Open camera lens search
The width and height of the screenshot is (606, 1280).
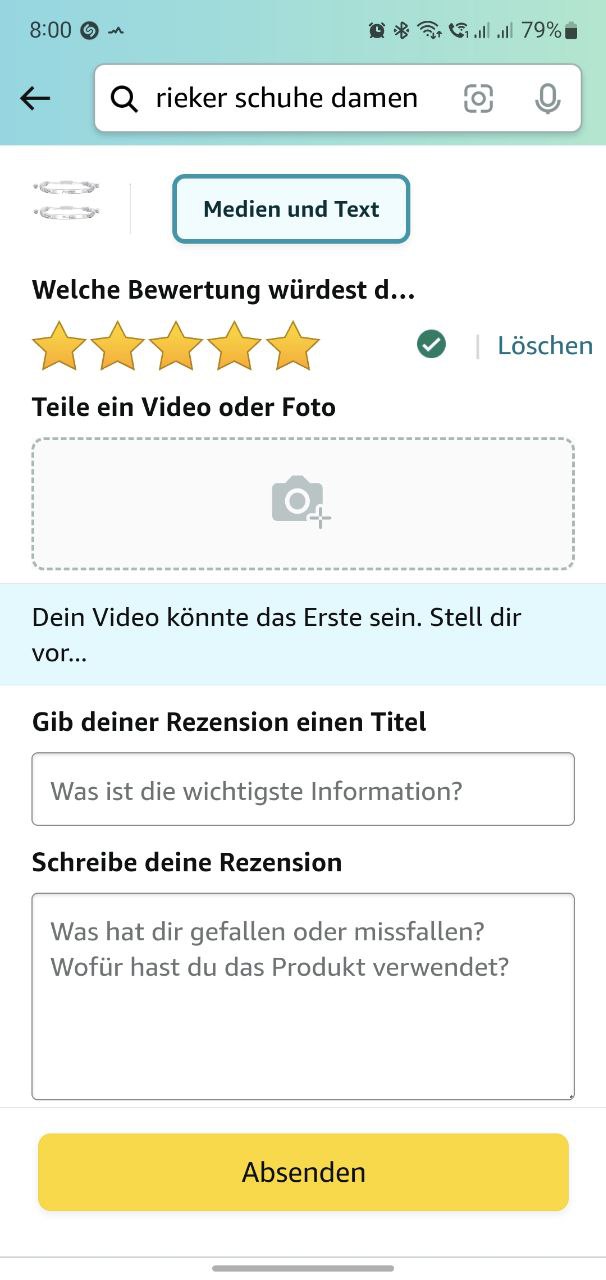[x=479, y=98]
